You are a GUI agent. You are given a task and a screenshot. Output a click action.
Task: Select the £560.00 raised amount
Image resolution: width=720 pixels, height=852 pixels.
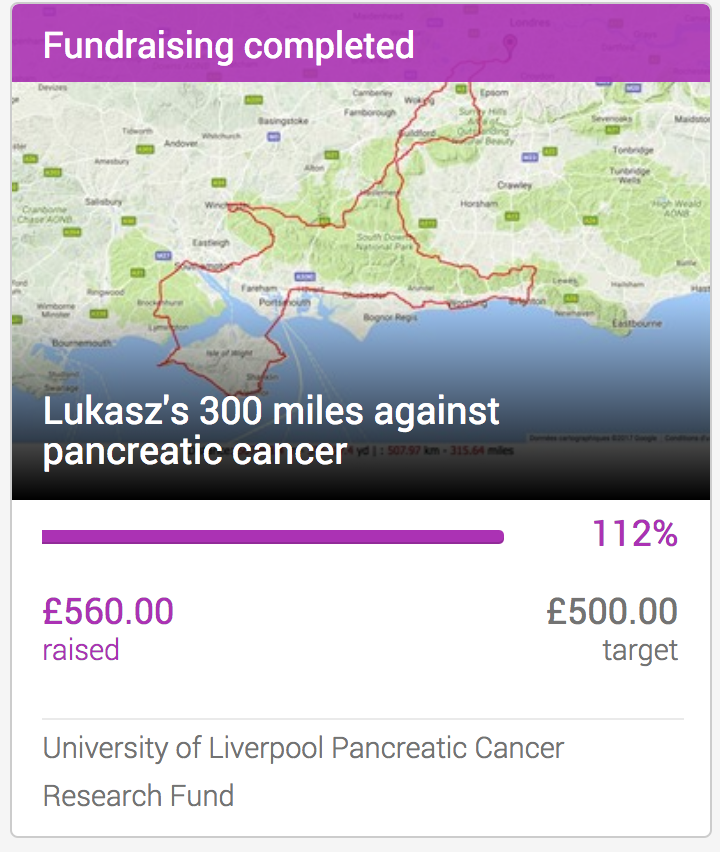coord(106,610)
